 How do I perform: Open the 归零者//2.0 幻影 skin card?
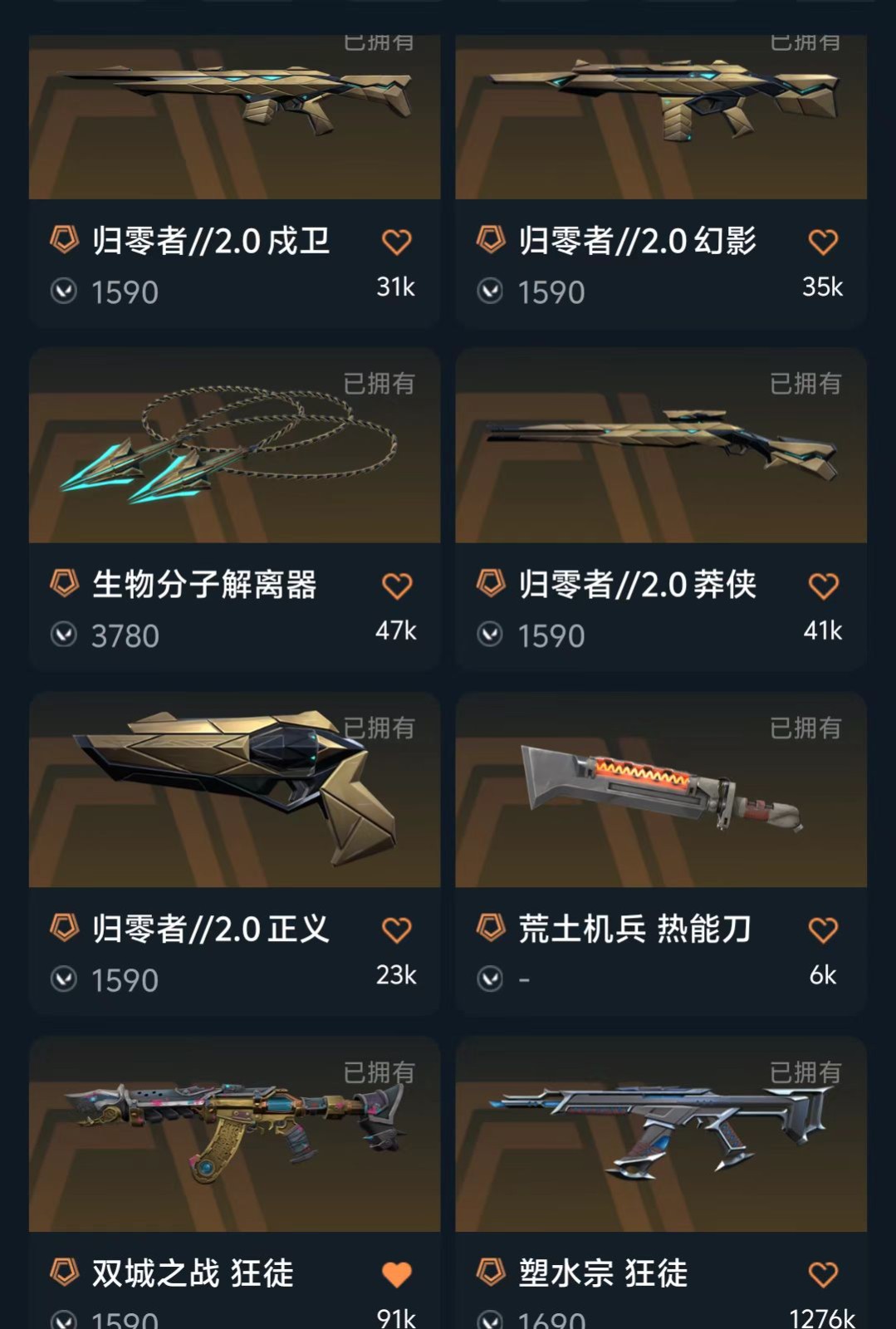click(661, 116)
